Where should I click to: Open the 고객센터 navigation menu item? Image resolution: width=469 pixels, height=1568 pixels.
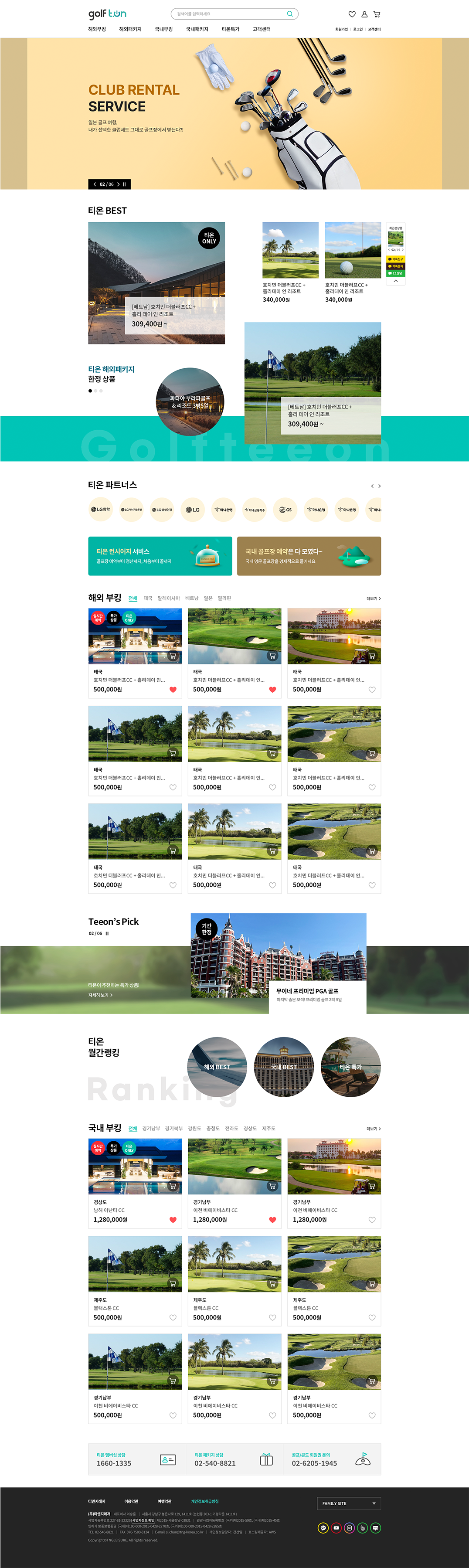(x=261, y=29)
